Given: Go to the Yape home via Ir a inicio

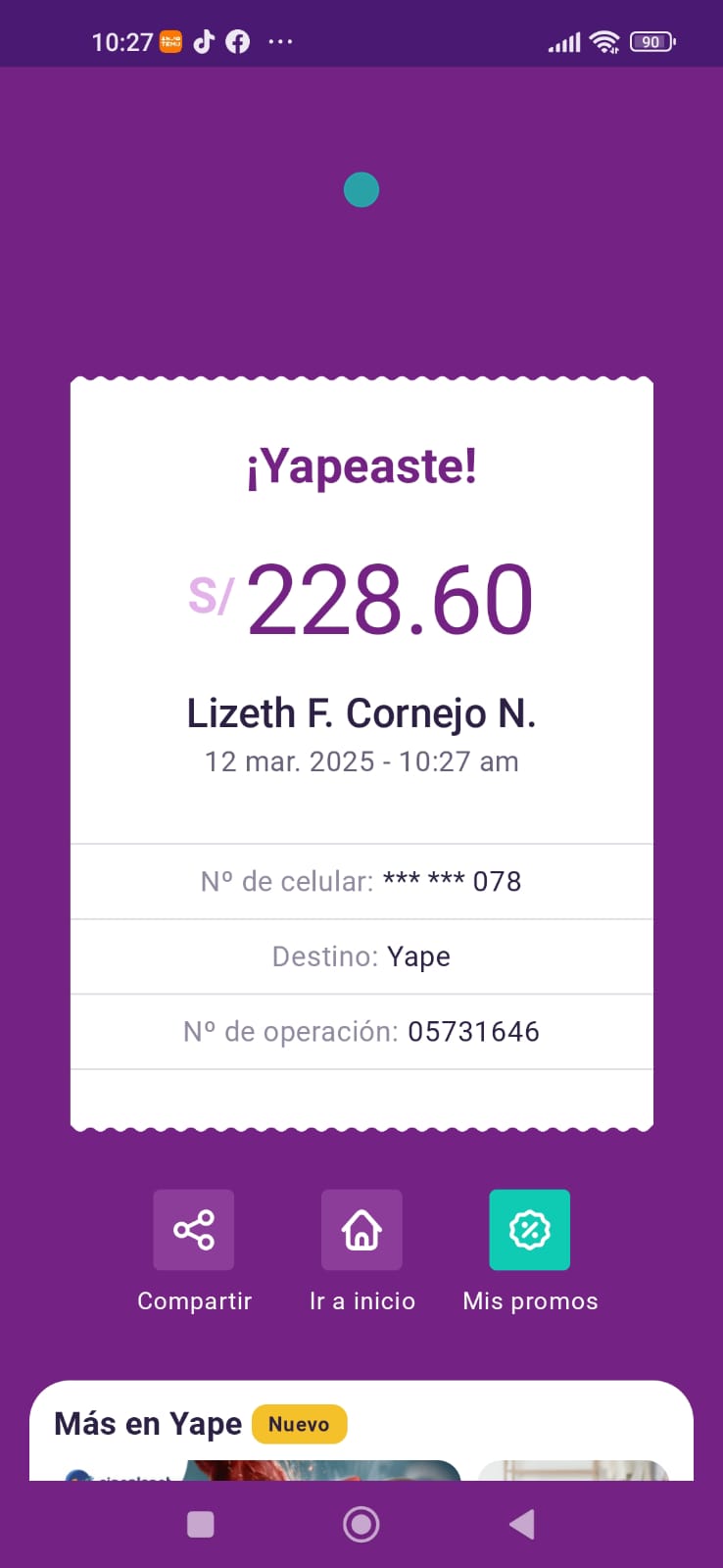Looking at the screenshot, I should [x=361, y=1230].
